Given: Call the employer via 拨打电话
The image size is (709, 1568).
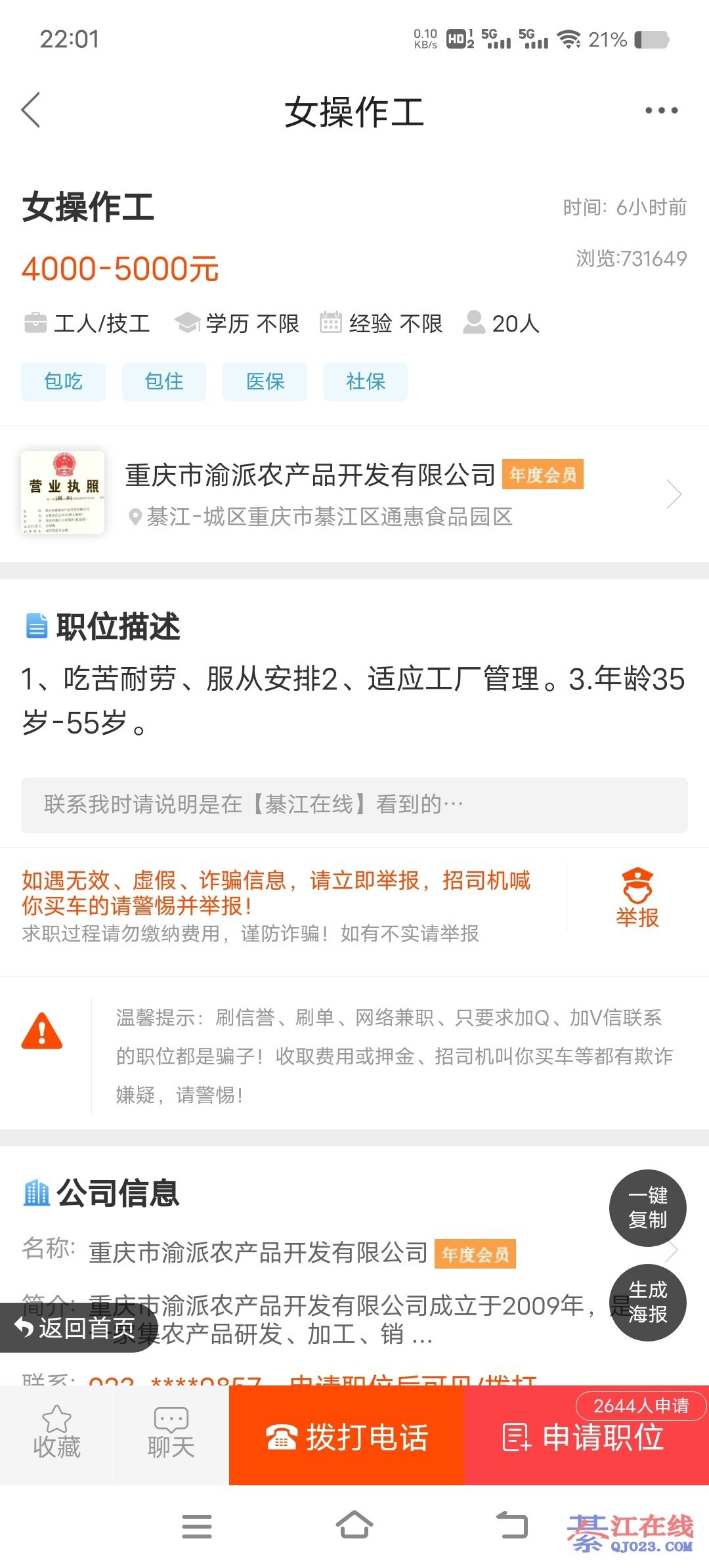Looking at the screenshot, I should pyautogui.click(x=347, y=1437).
